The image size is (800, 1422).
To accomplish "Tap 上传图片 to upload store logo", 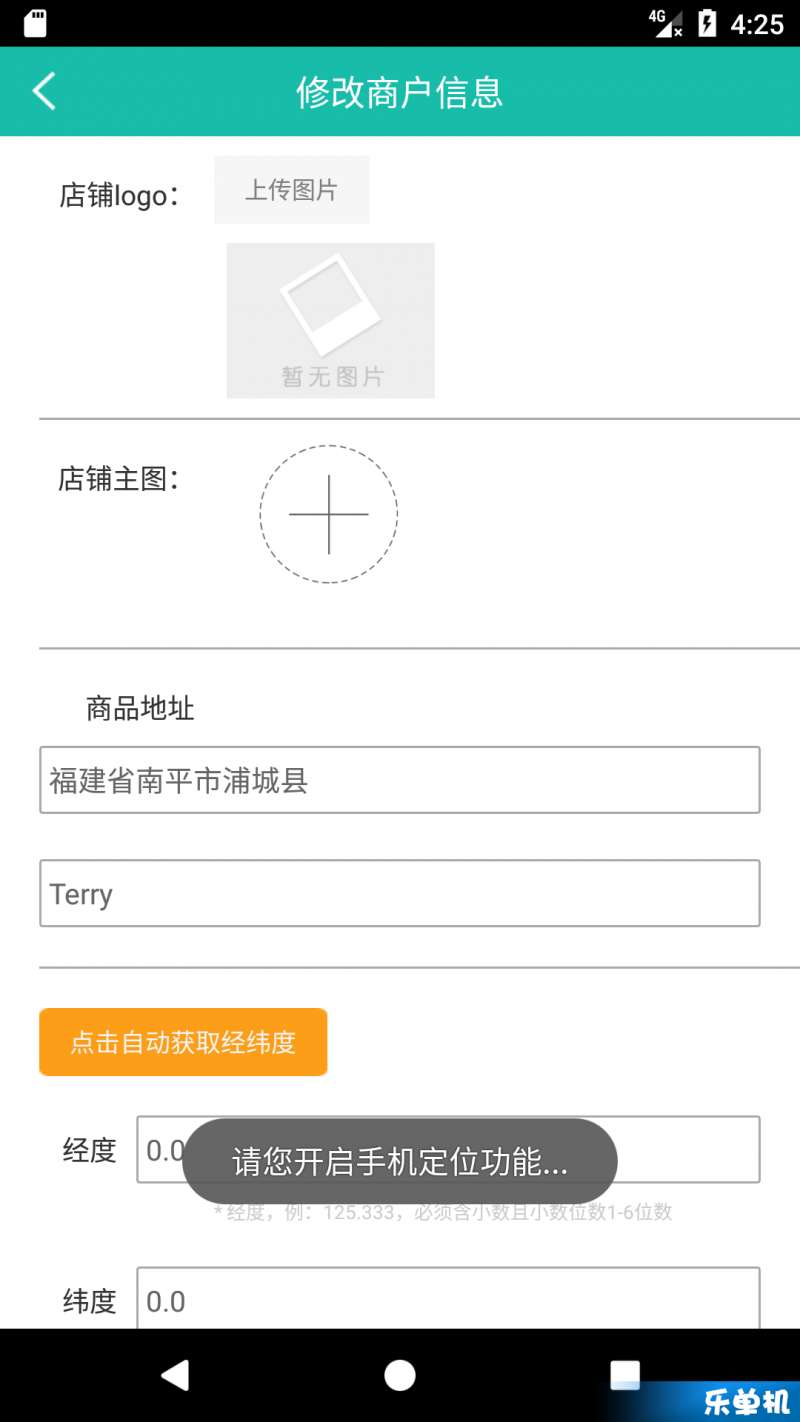I will (x=291, y=190).
